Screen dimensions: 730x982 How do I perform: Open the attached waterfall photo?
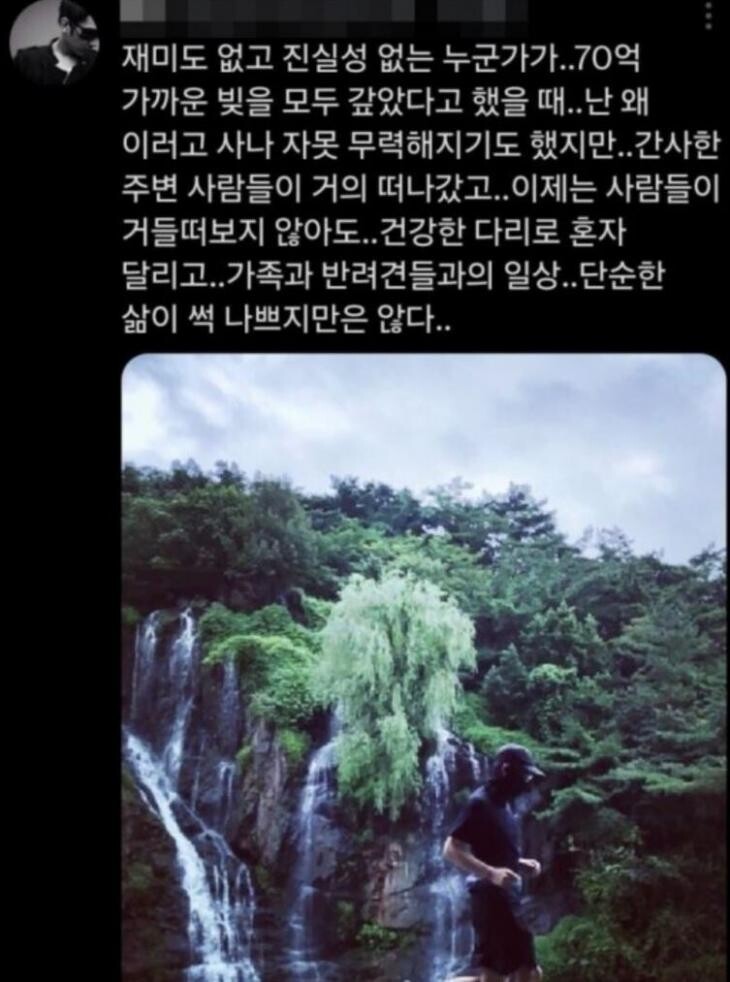coord(423,665)
